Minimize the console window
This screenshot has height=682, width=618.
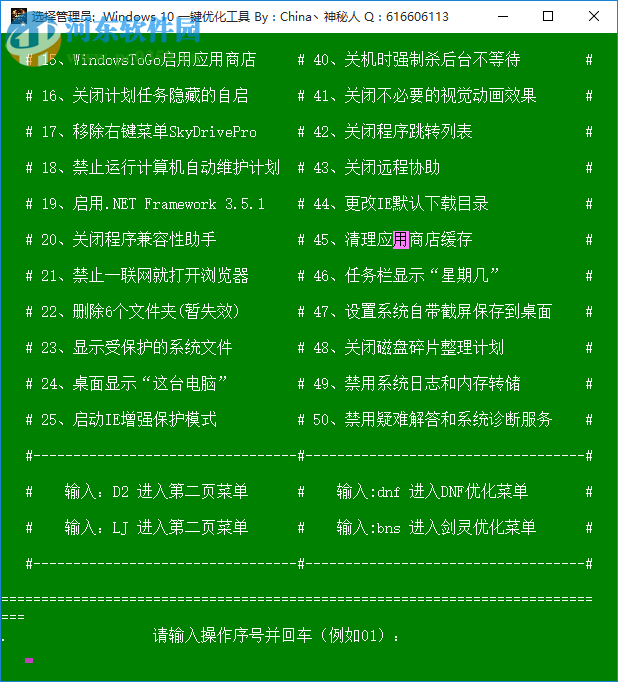tap(502, 17)
